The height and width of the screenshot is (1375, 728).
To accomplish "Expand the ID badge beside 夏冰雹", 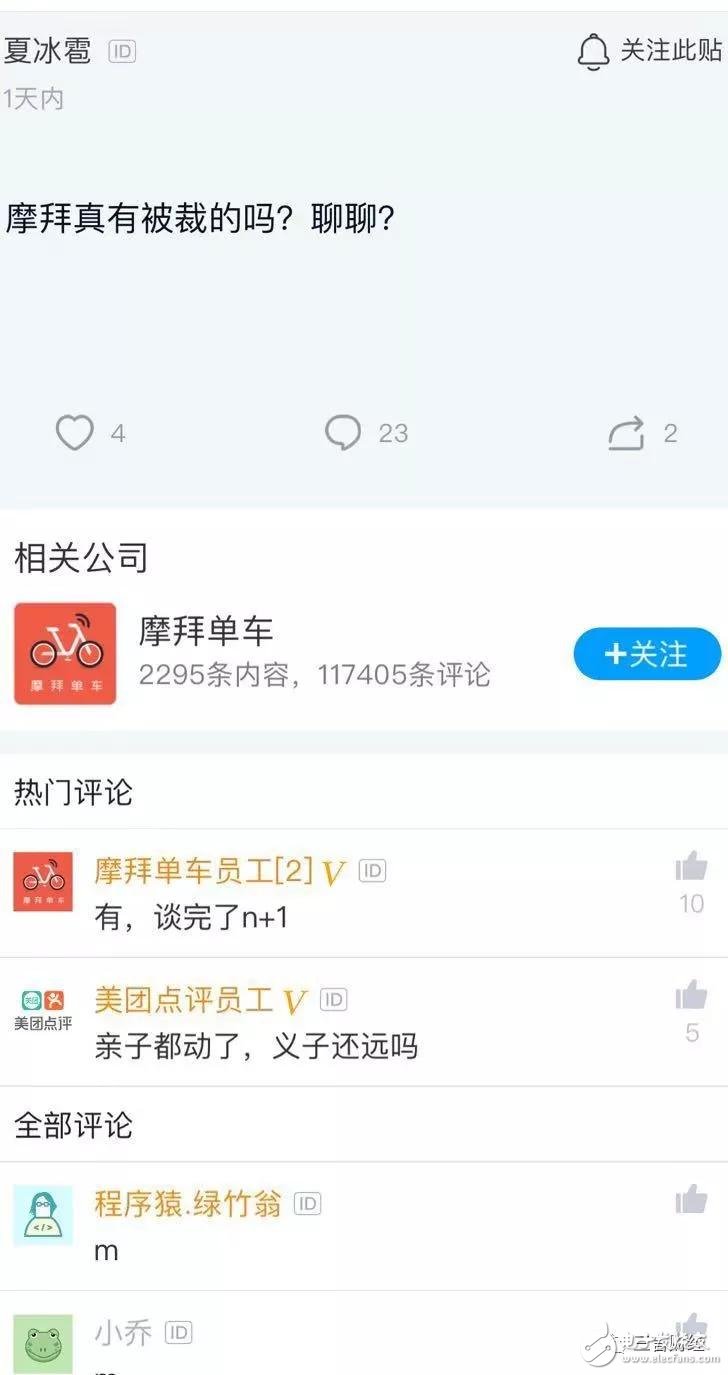I will (119, 51).
